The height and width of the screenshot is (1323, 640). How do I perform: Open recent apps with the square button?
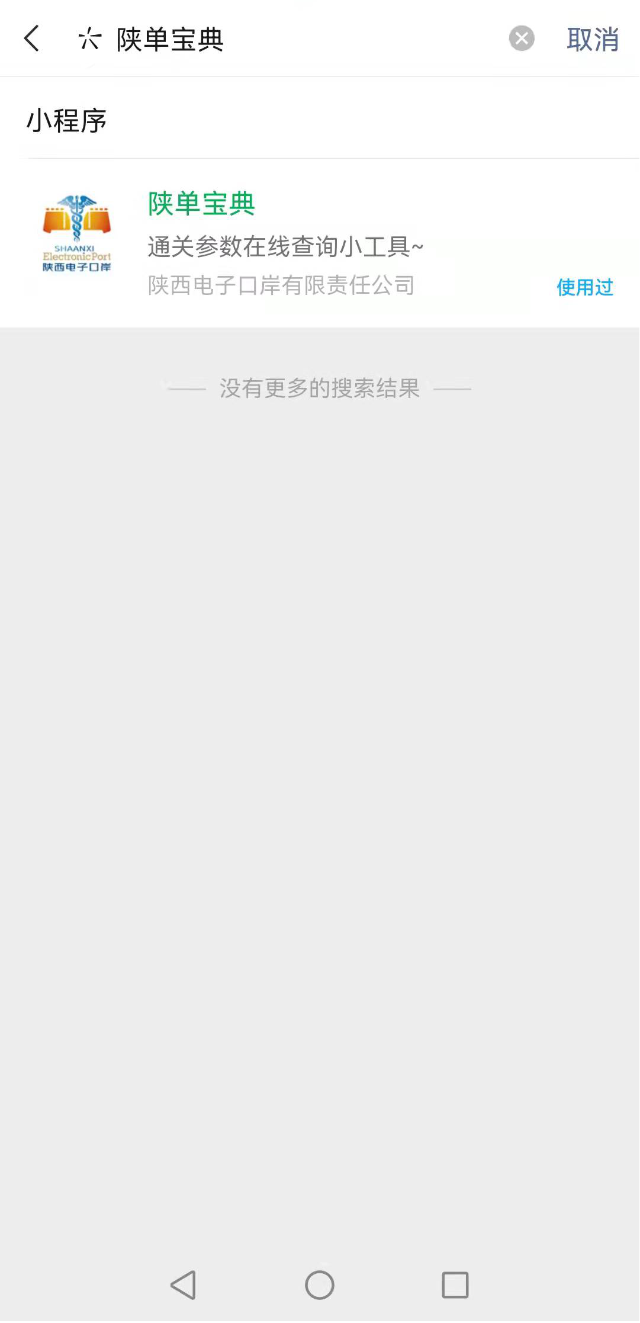click(x=455, y=1285)
